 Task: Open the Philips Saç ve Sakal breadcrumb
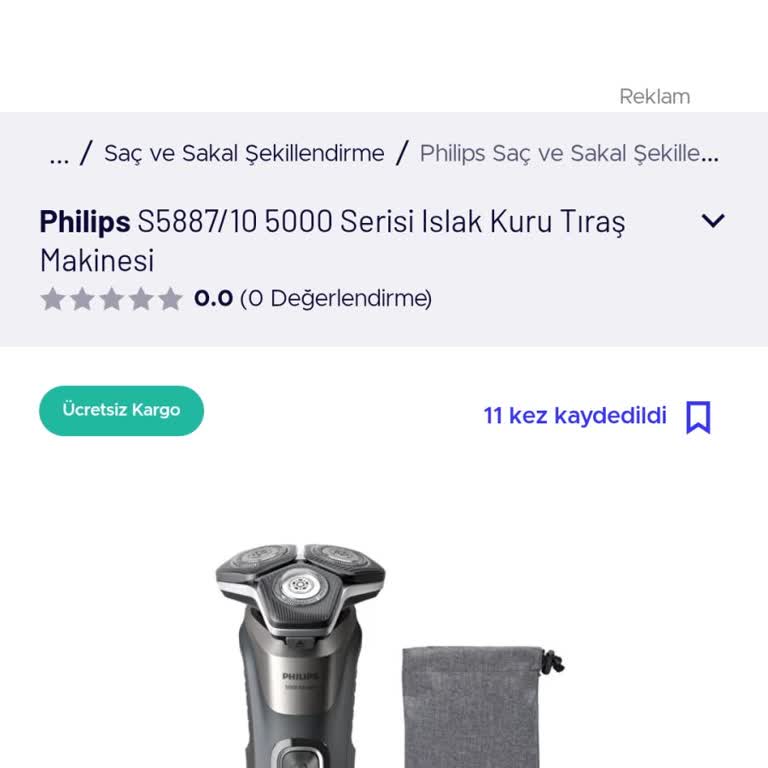pos(568,153)
